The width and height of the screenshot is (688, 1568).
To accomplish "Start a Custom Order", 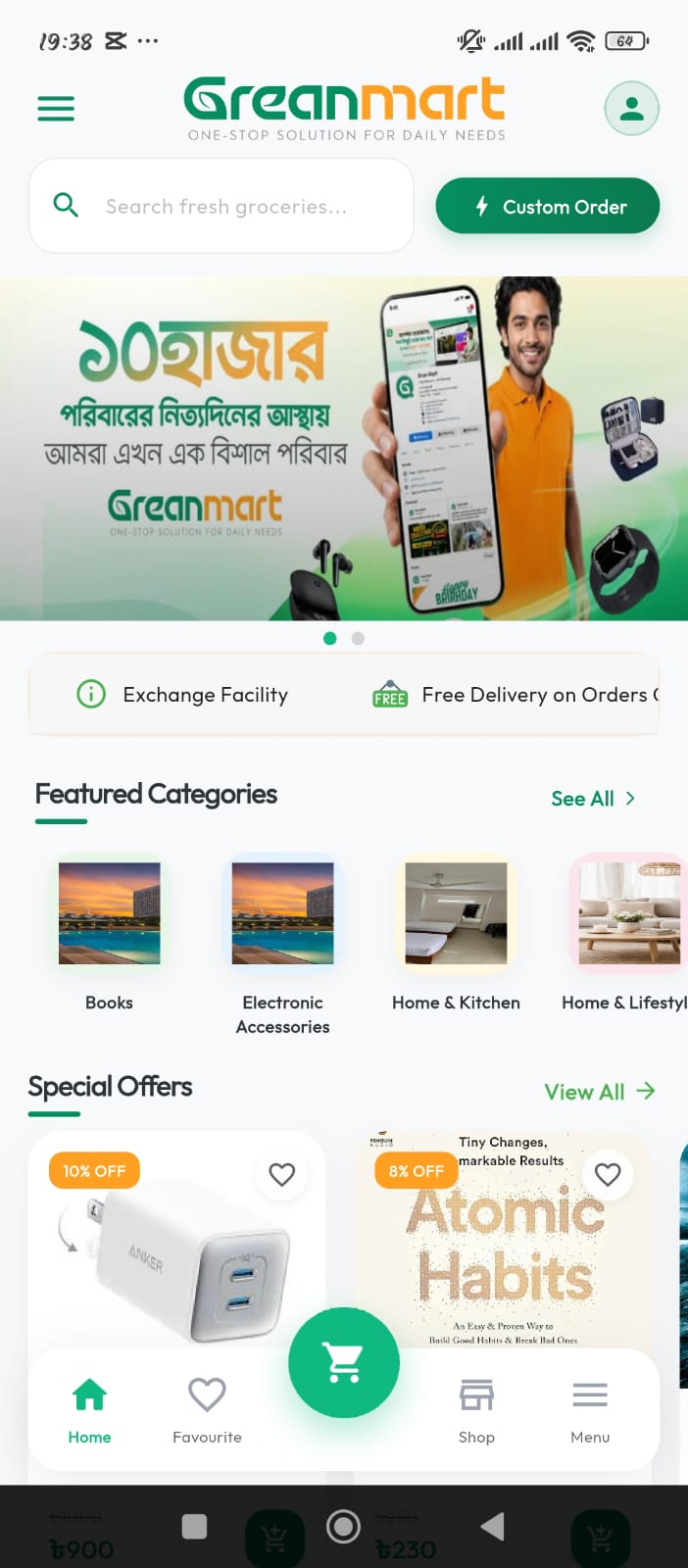I will pos(547,206).
